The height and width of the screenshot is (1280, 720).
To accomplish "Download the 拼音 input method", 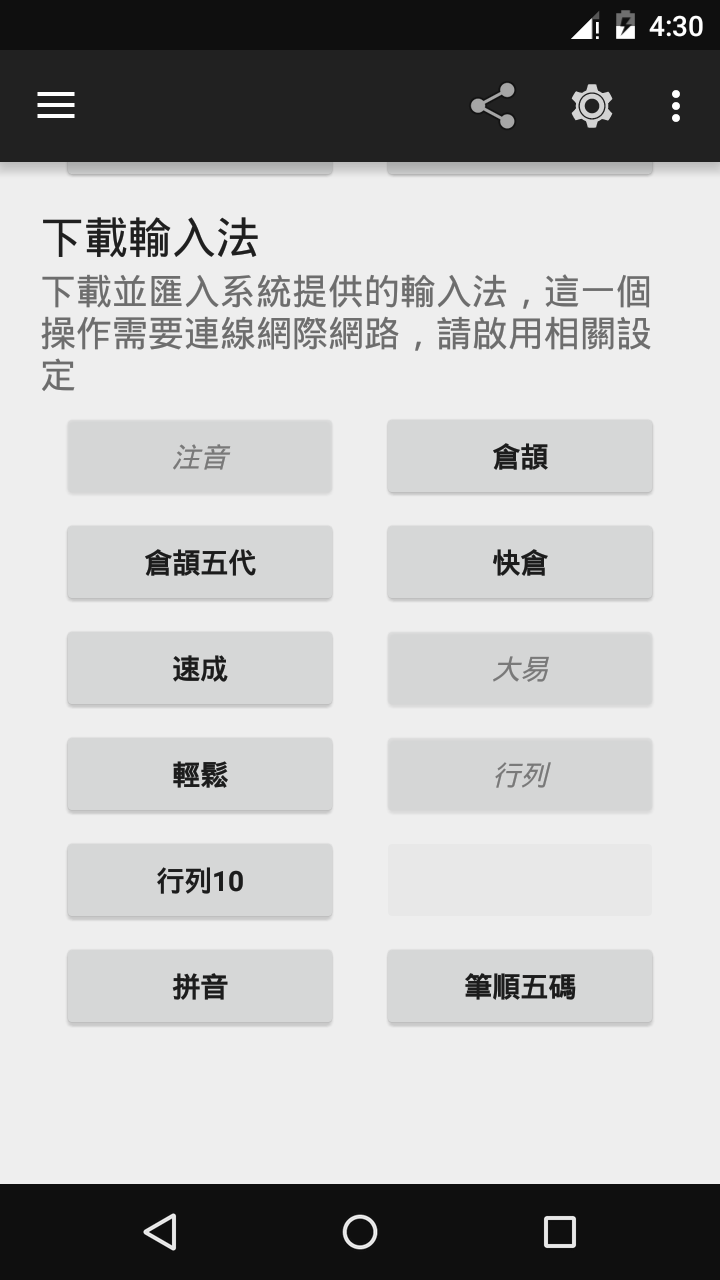I will point(200,987).
